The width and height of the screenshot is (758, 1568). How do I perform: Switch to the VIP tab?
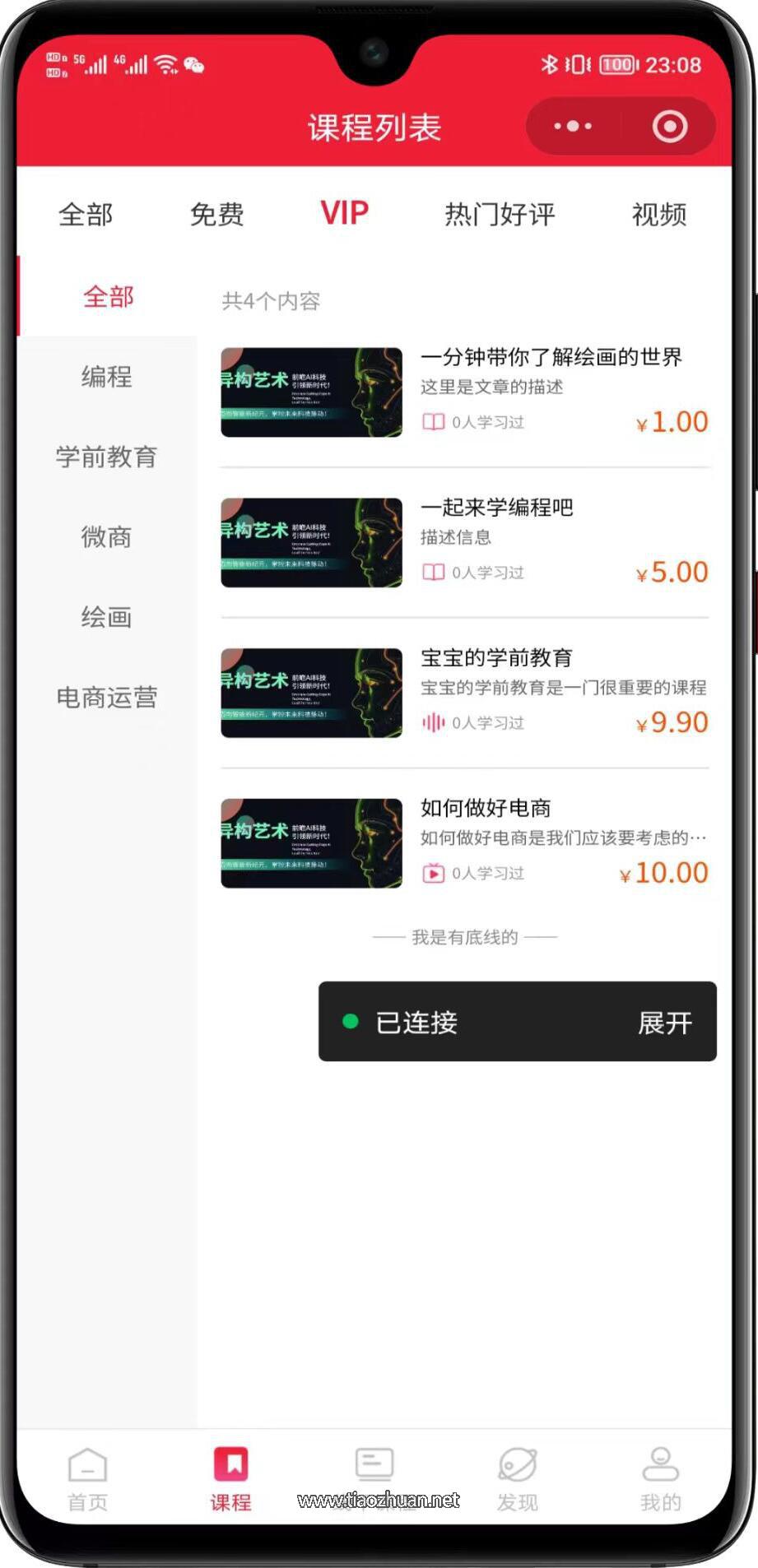(x=344, y=212)
